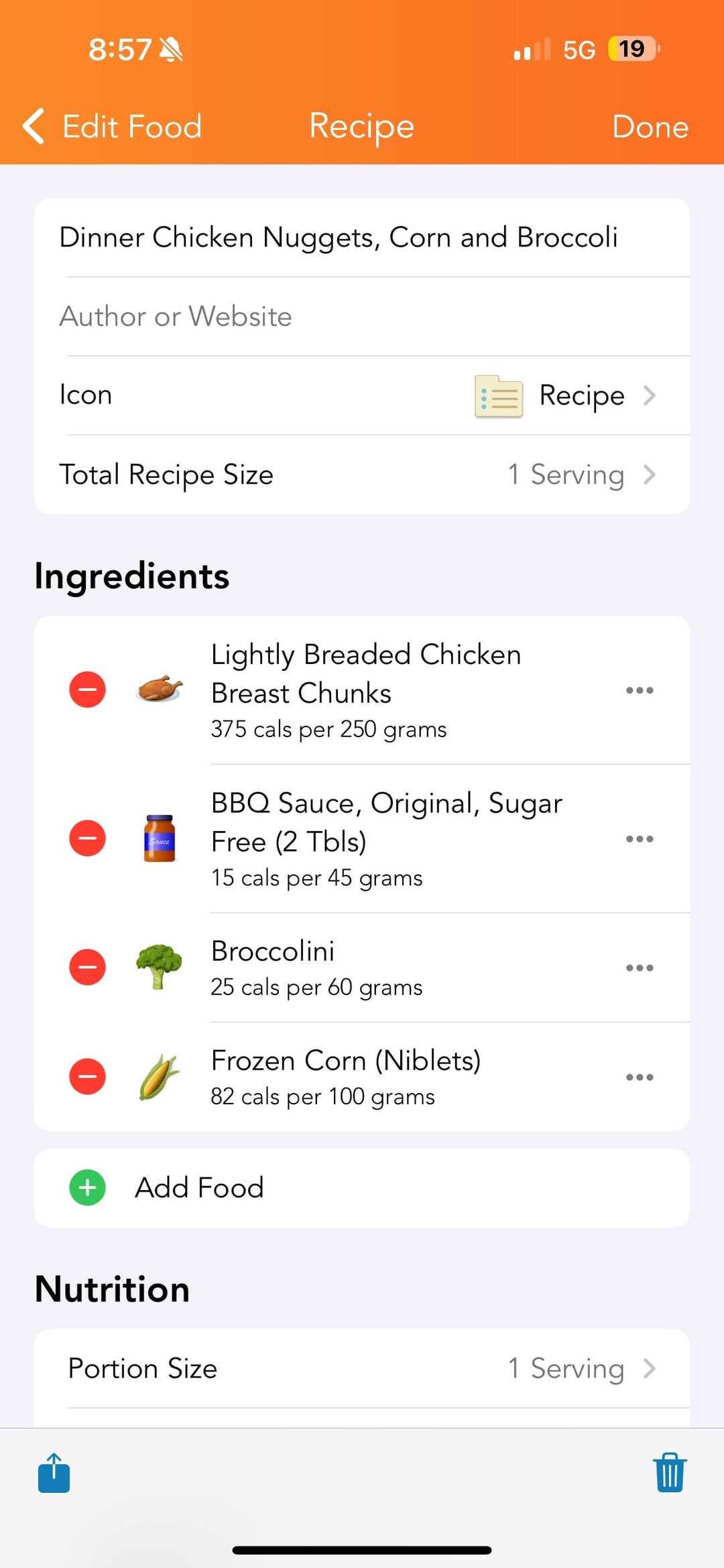Enter text in Author or Website field
Screen dimensions: 724x1568
point(362,316)
